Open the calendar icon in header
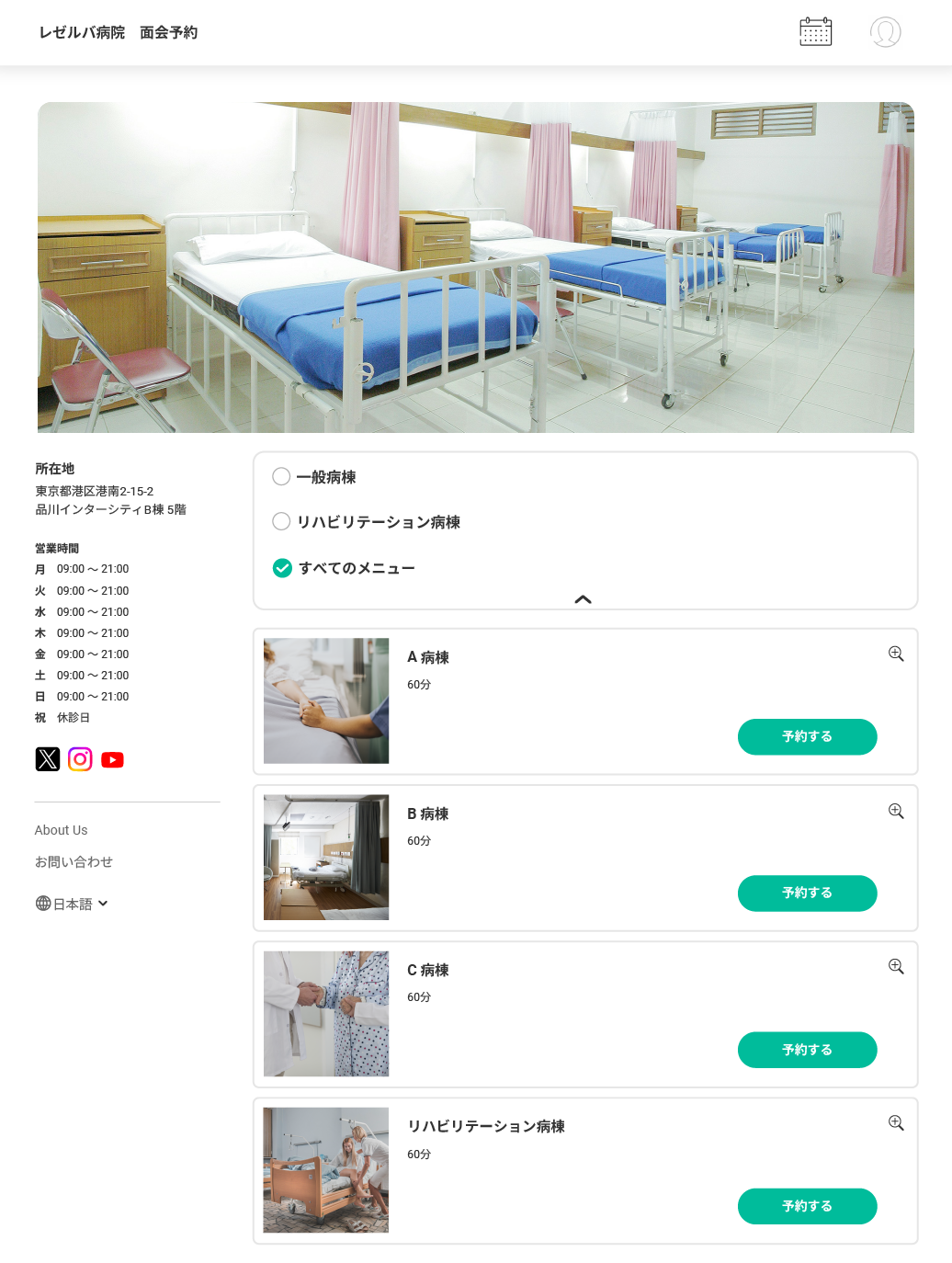Viewport: 952px width, 1263px height. click(x=815, y=32)
